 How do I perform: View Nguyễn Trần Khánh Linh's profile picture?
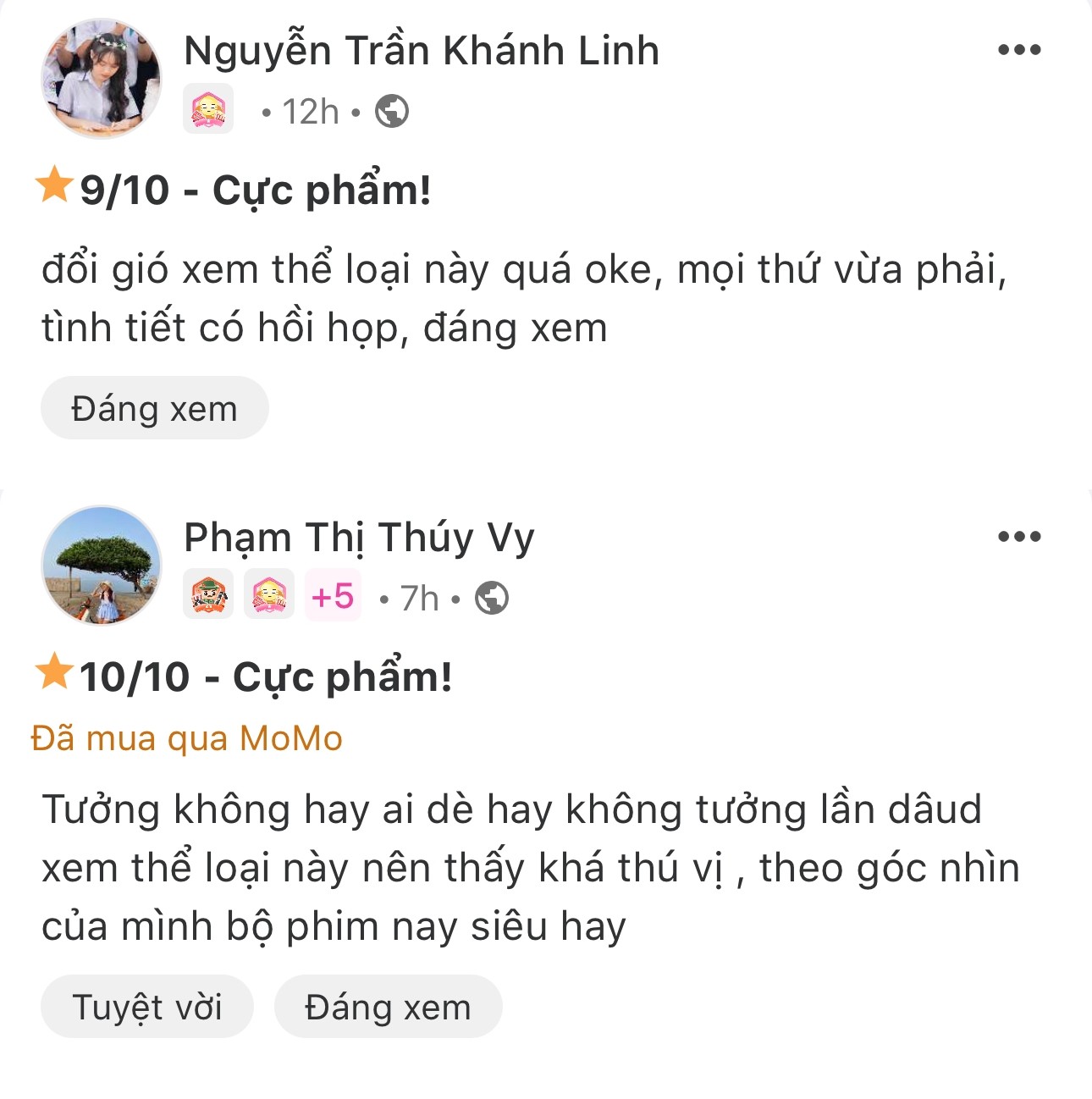102,79
